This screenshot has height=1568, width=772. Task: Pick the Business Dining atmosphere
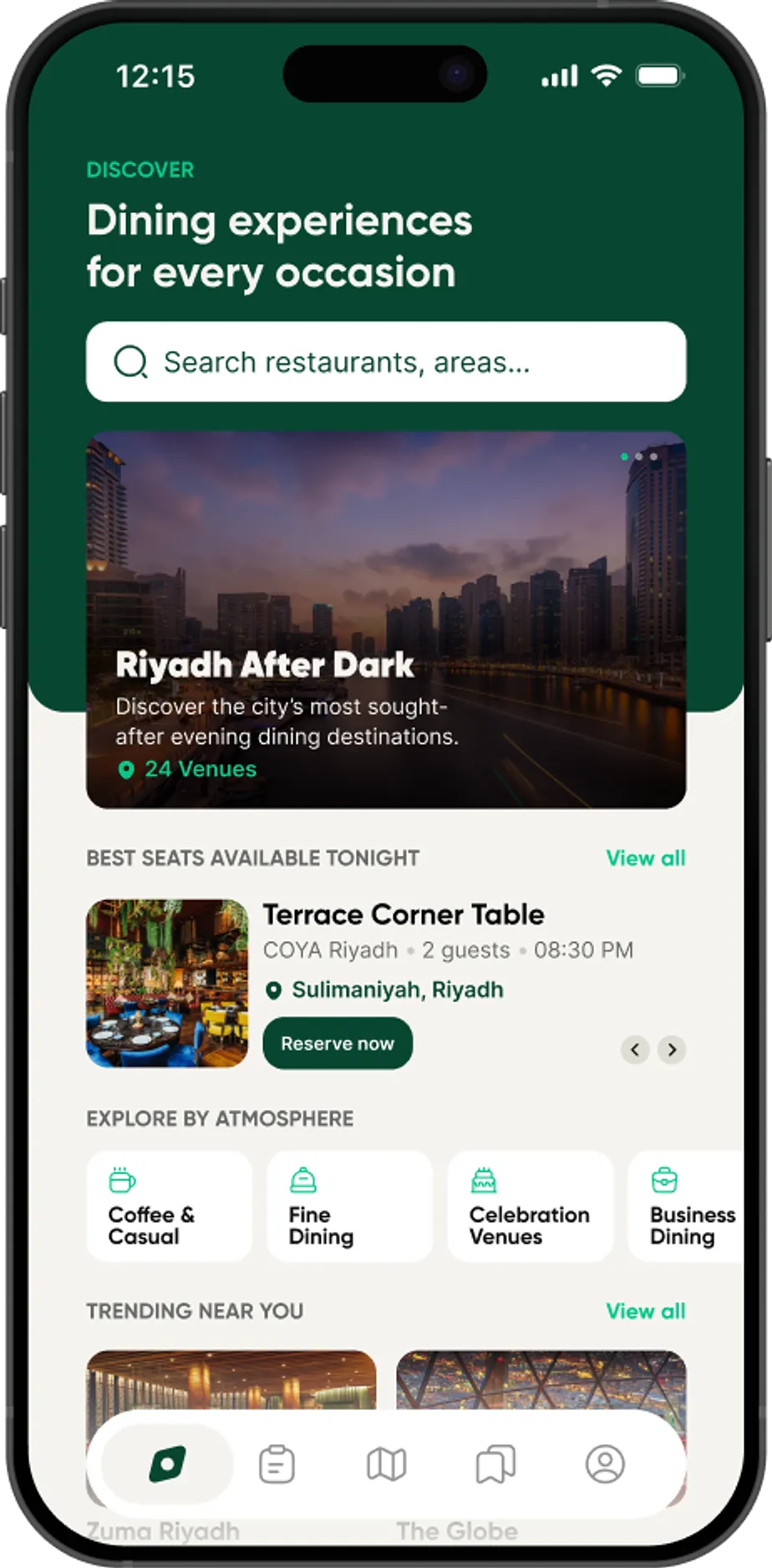(686, 1206)
